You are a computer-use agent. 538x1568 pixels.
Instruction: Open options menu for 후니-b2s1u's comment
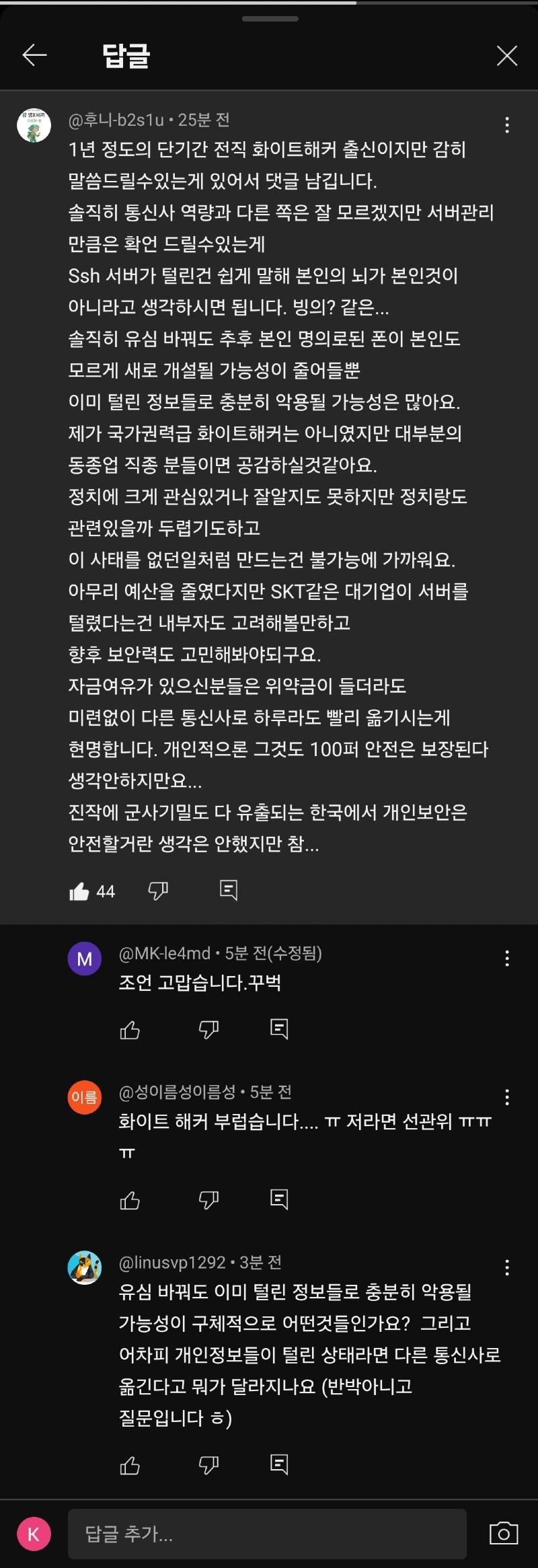click(508, 124)
